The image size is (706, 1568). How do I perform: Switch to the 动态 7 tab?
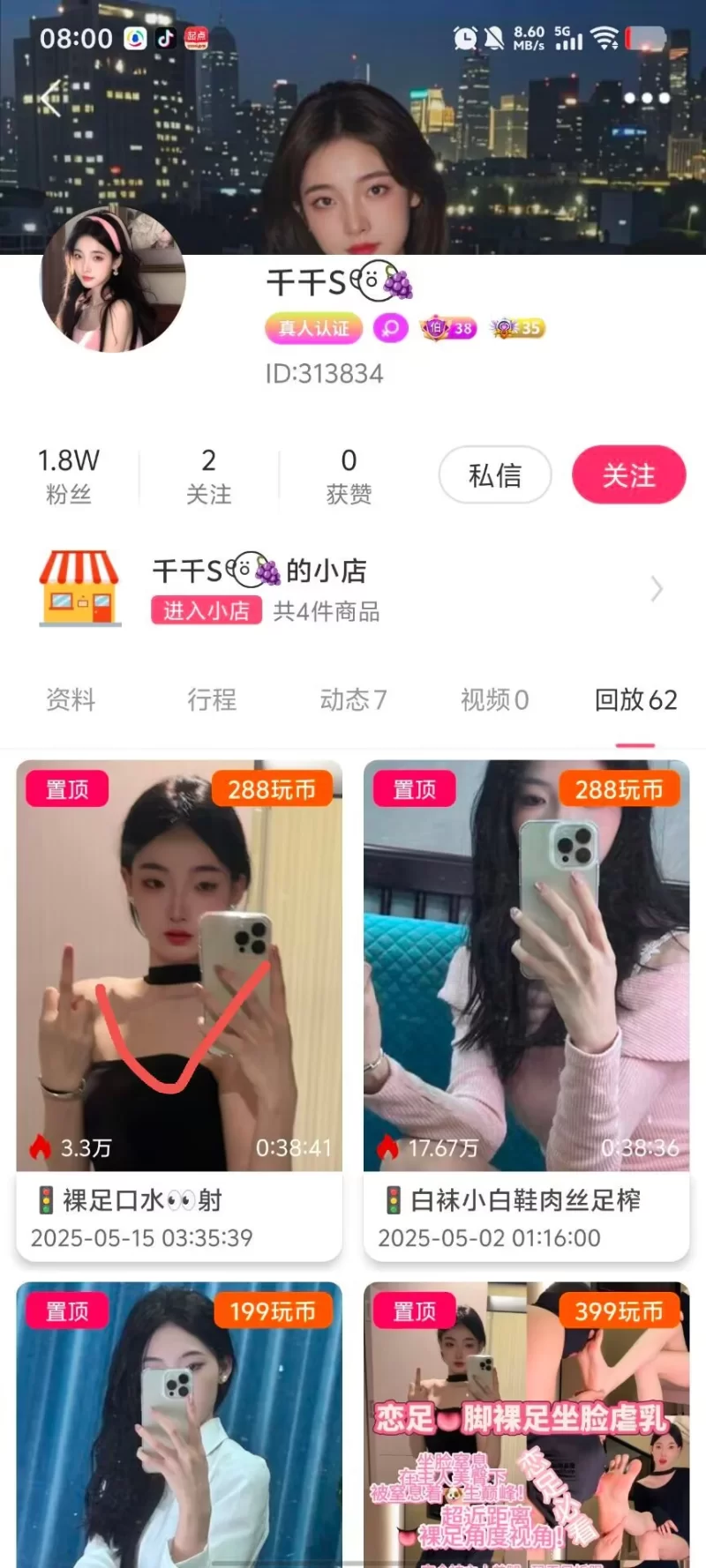click(353, 700)
